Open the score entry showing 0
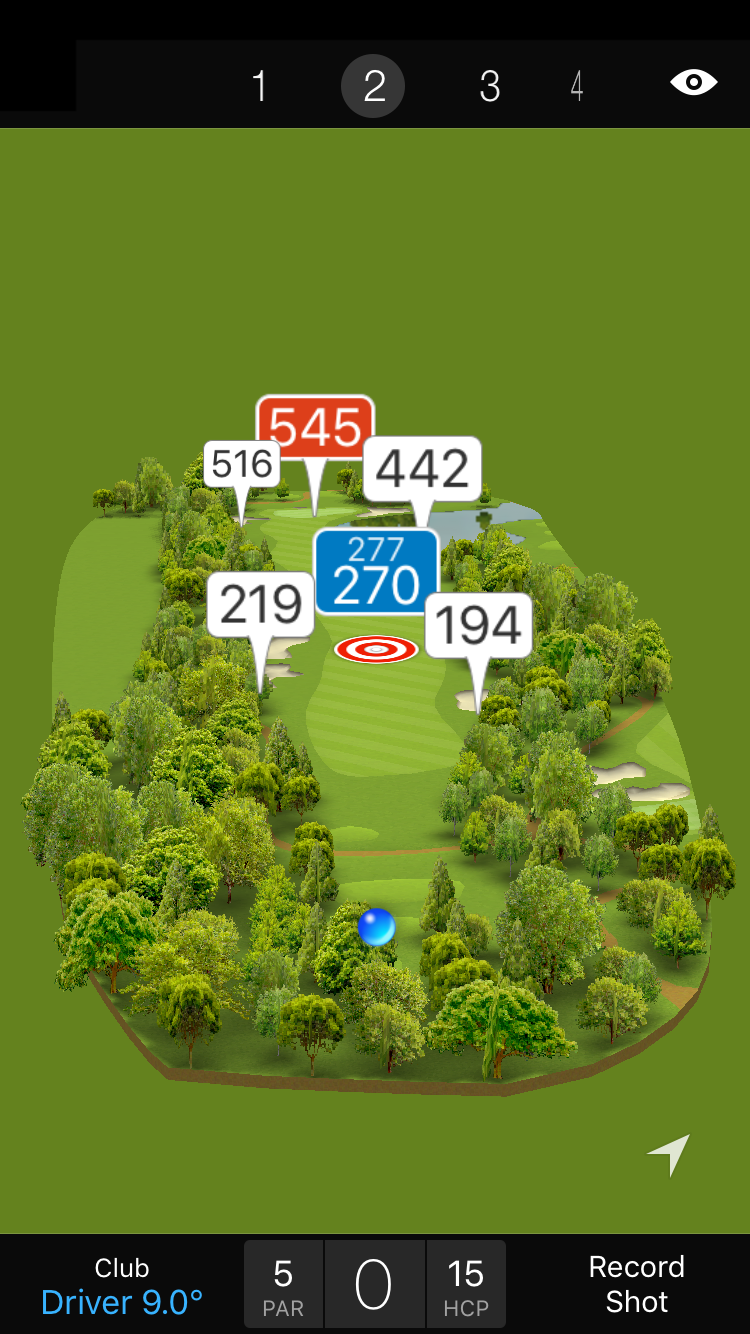The height and width of the screenshot is (1334, 750). (x=374, y=1285)
